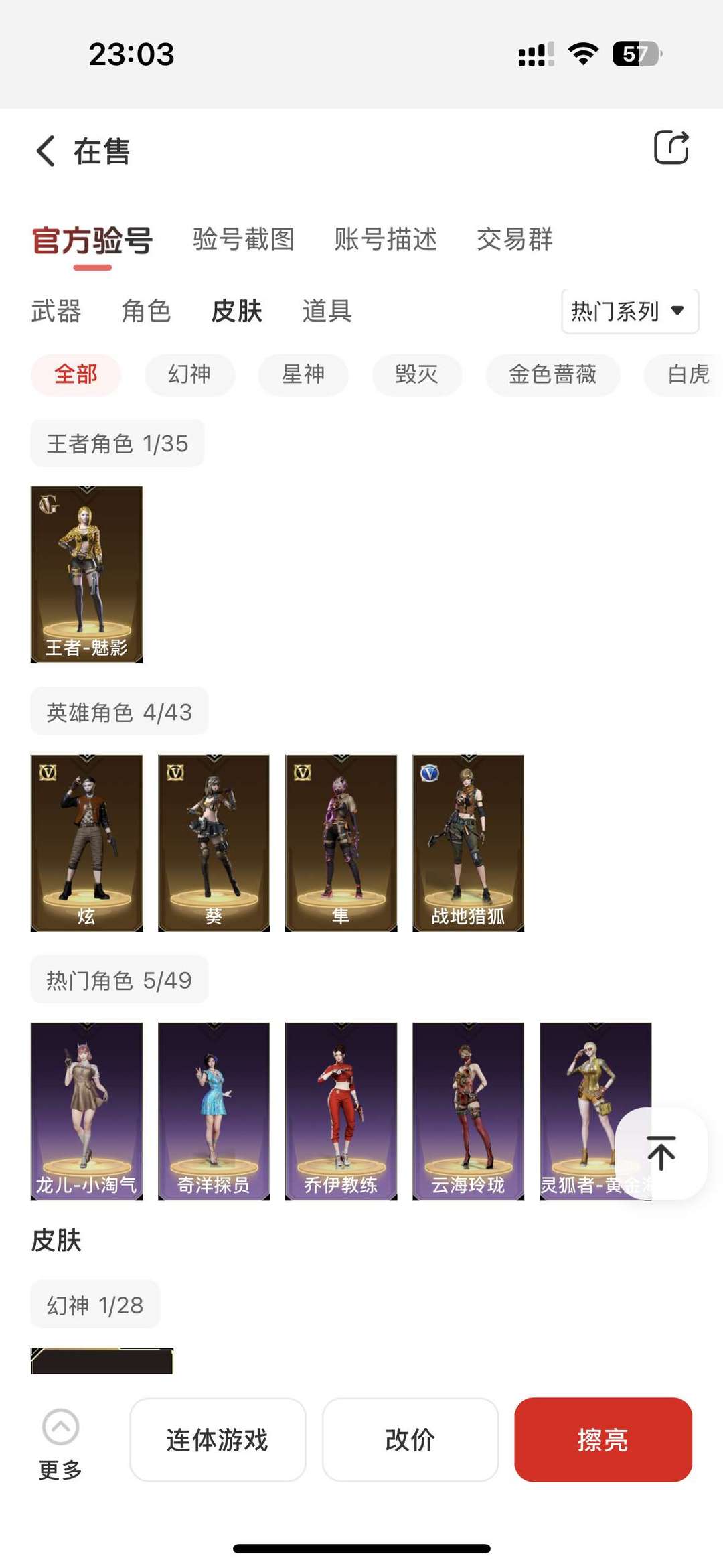Screen dimensions: 723x1568
Task: Click the G badge on 王者-魅影 card
Action: tap(46, 504)
